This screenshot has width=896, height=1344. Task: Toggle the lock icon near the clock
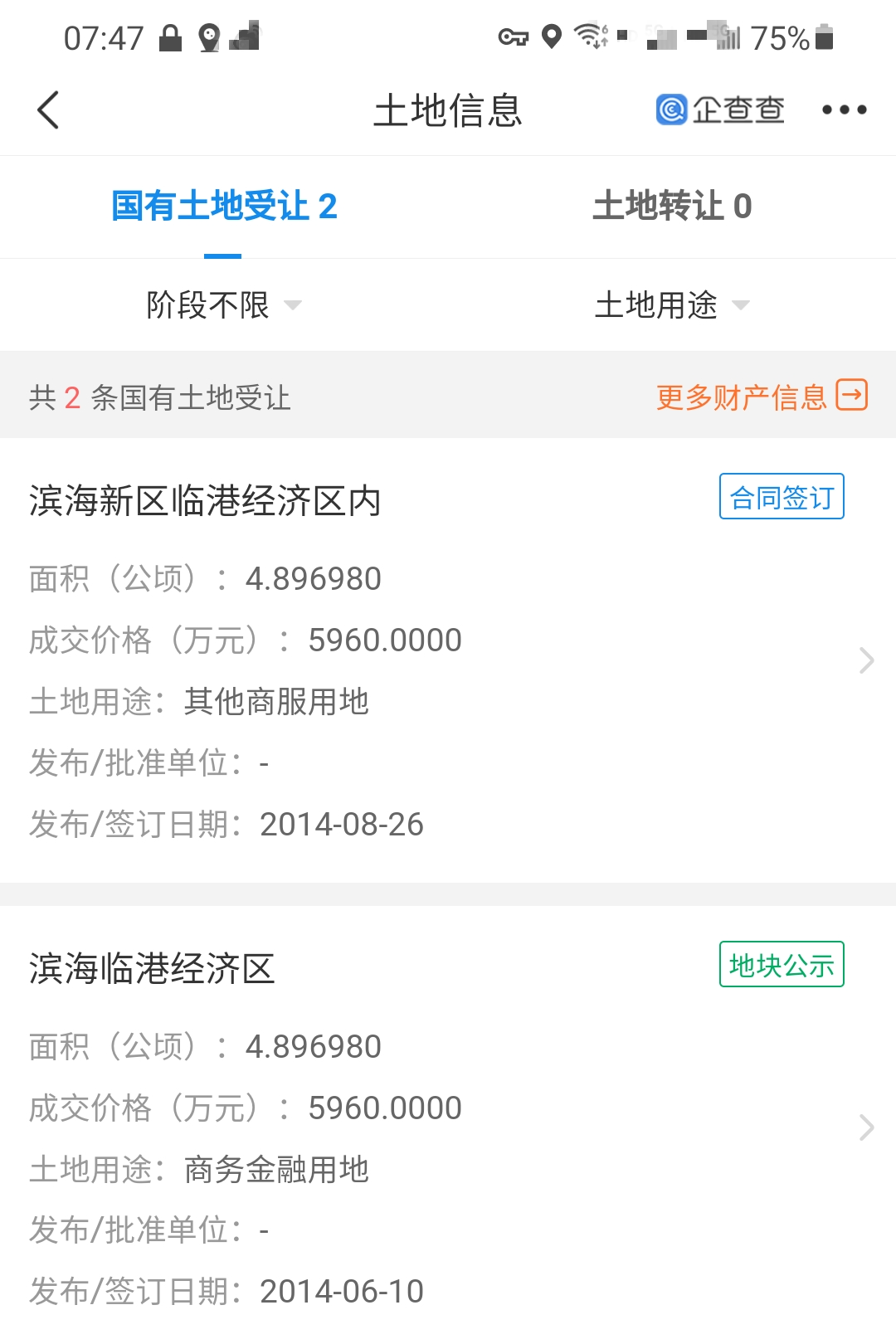click(x=170, y=39)
